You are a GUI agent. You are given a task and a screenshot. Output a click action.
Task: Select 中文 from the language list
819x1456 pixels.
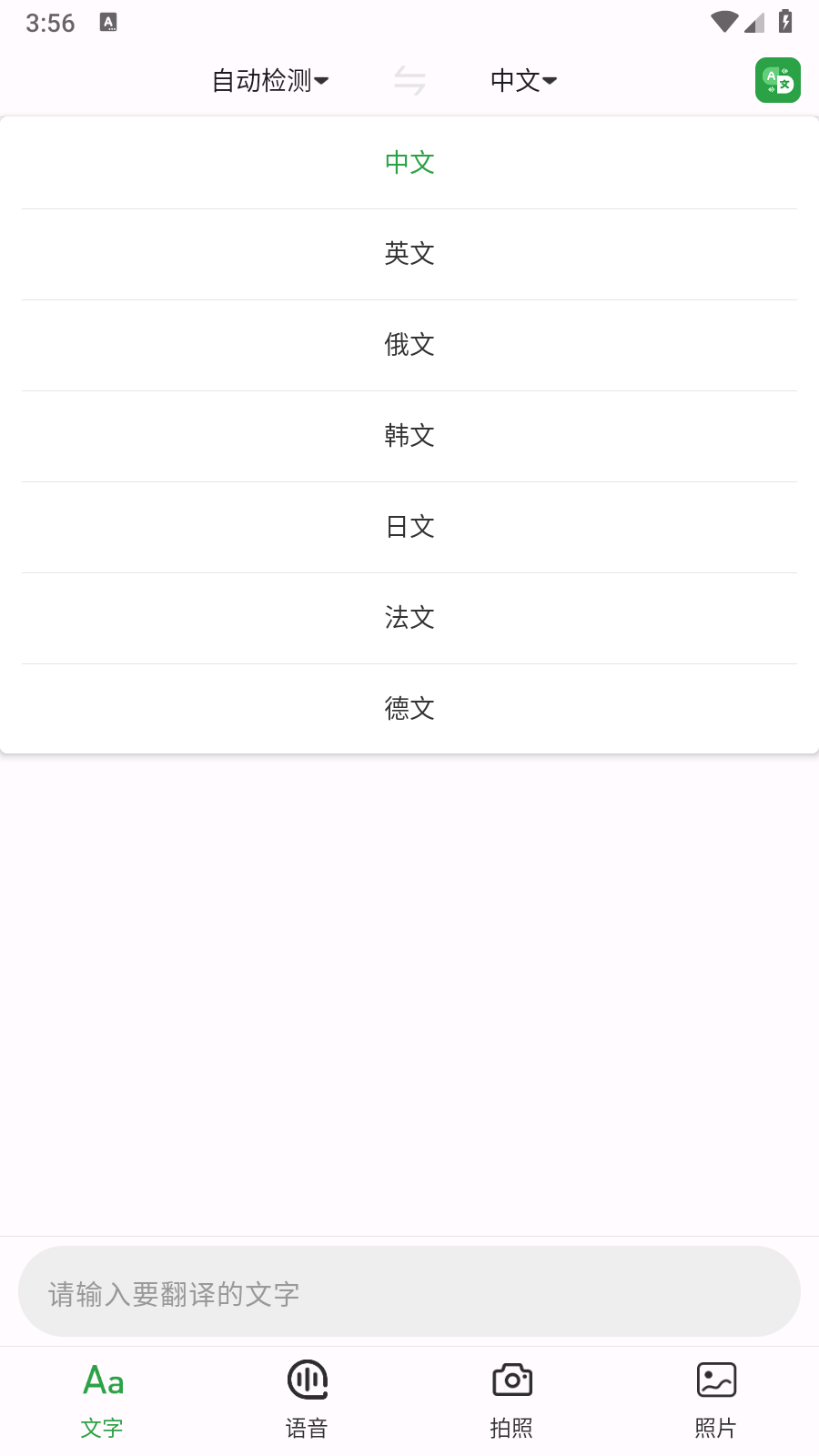coord(409,163)
